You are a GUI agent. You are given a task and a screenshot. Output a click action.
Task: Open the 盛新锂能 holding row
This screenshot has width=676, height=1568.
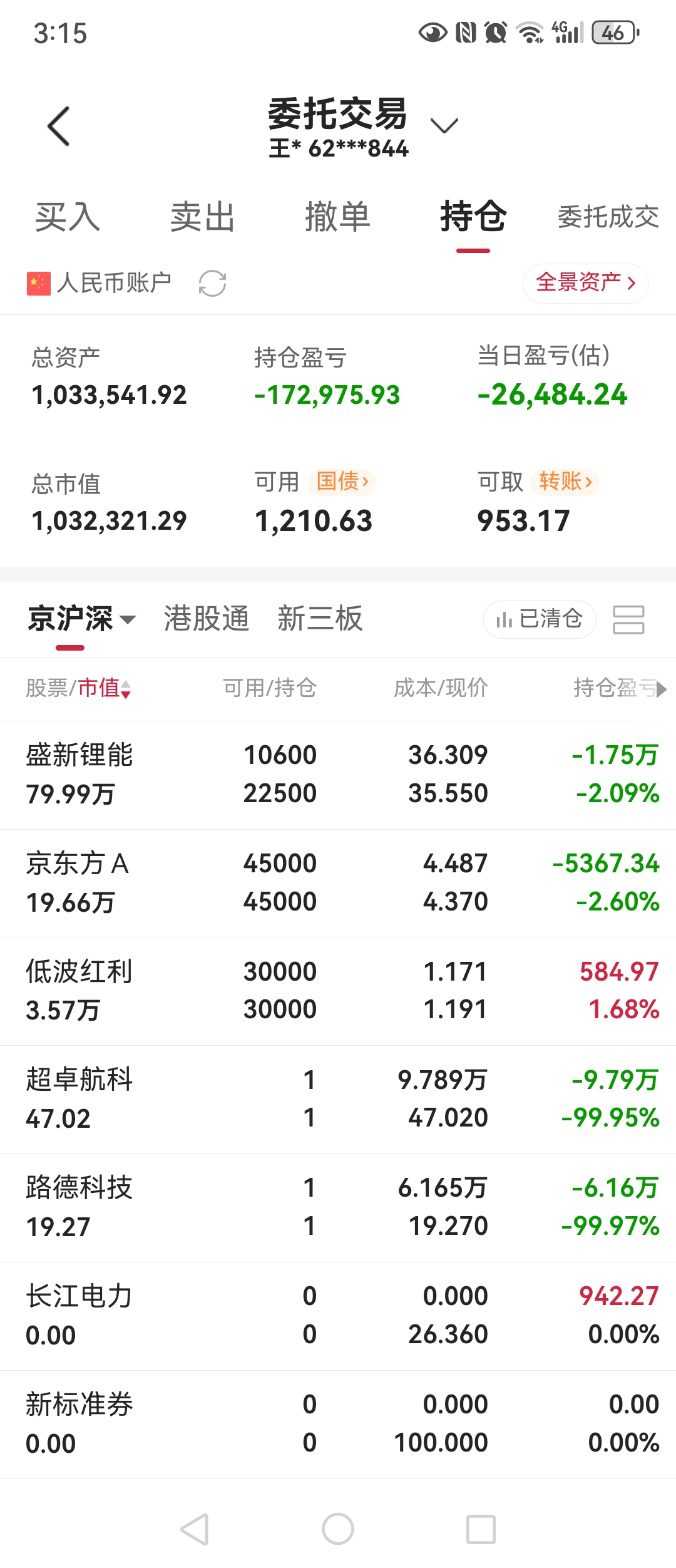point(338,775)
